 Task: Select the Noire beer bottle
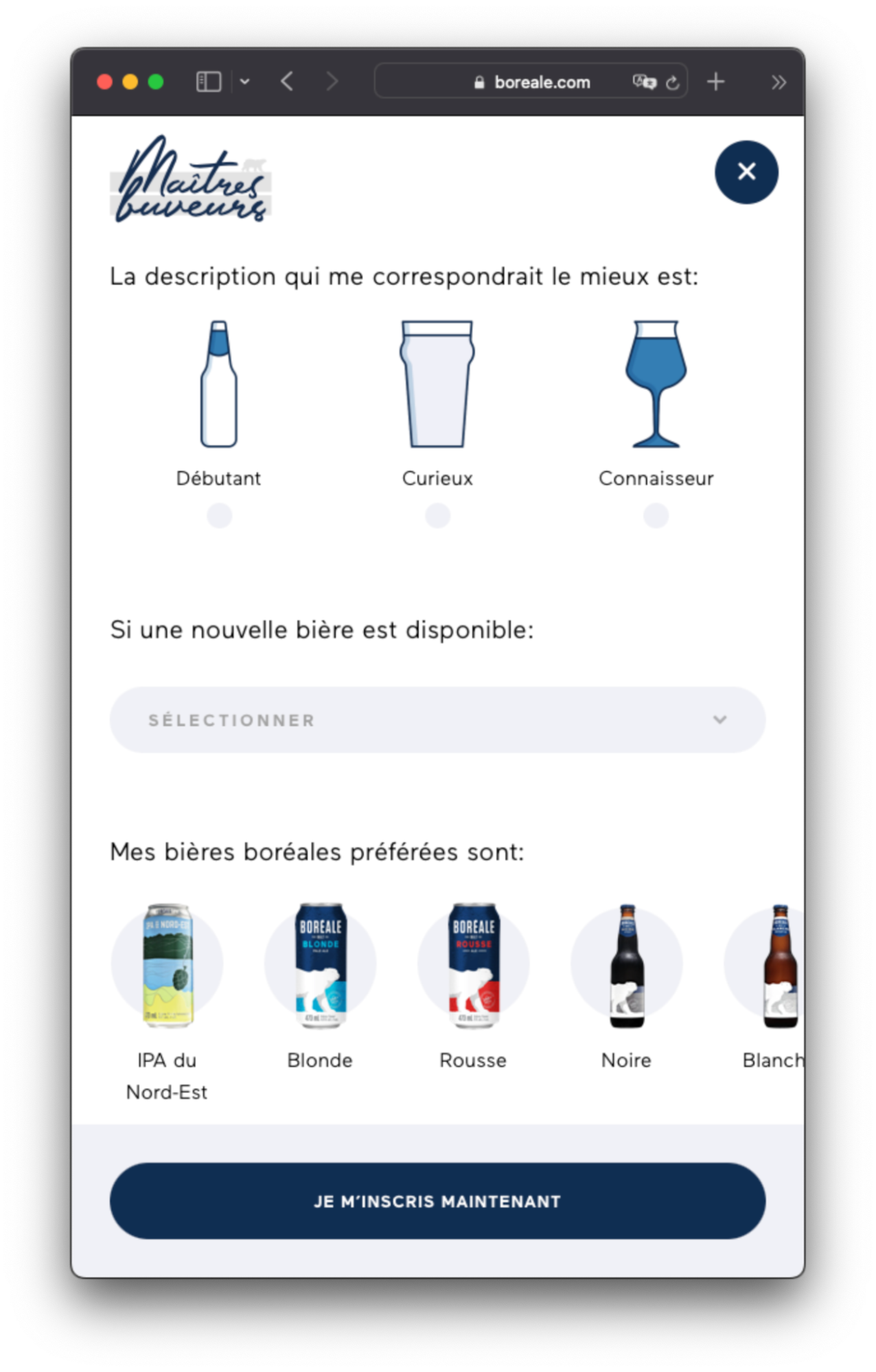point(627,965)
